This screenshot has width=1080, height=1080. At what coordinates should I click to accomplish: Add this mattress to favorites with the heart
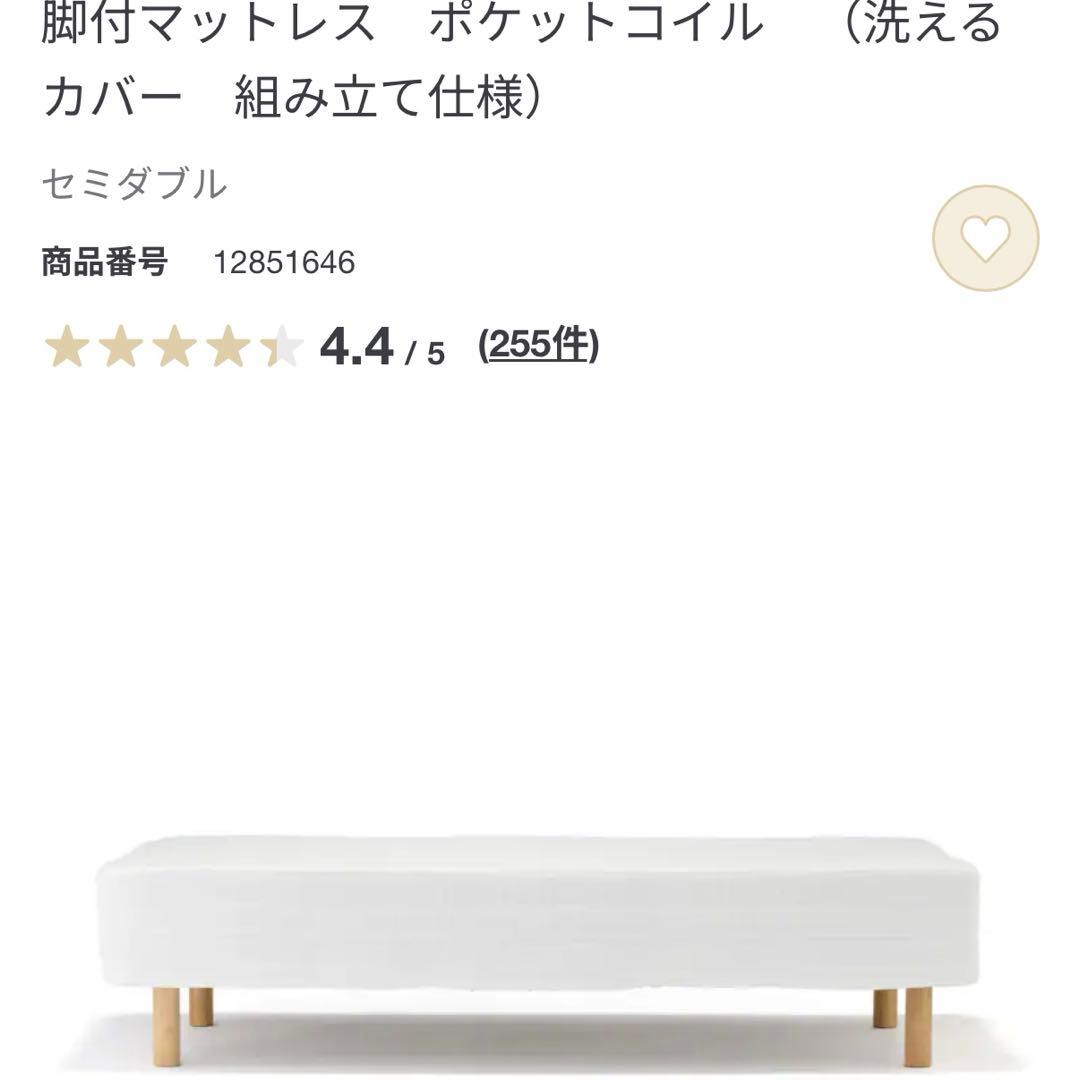click(985, 239)
